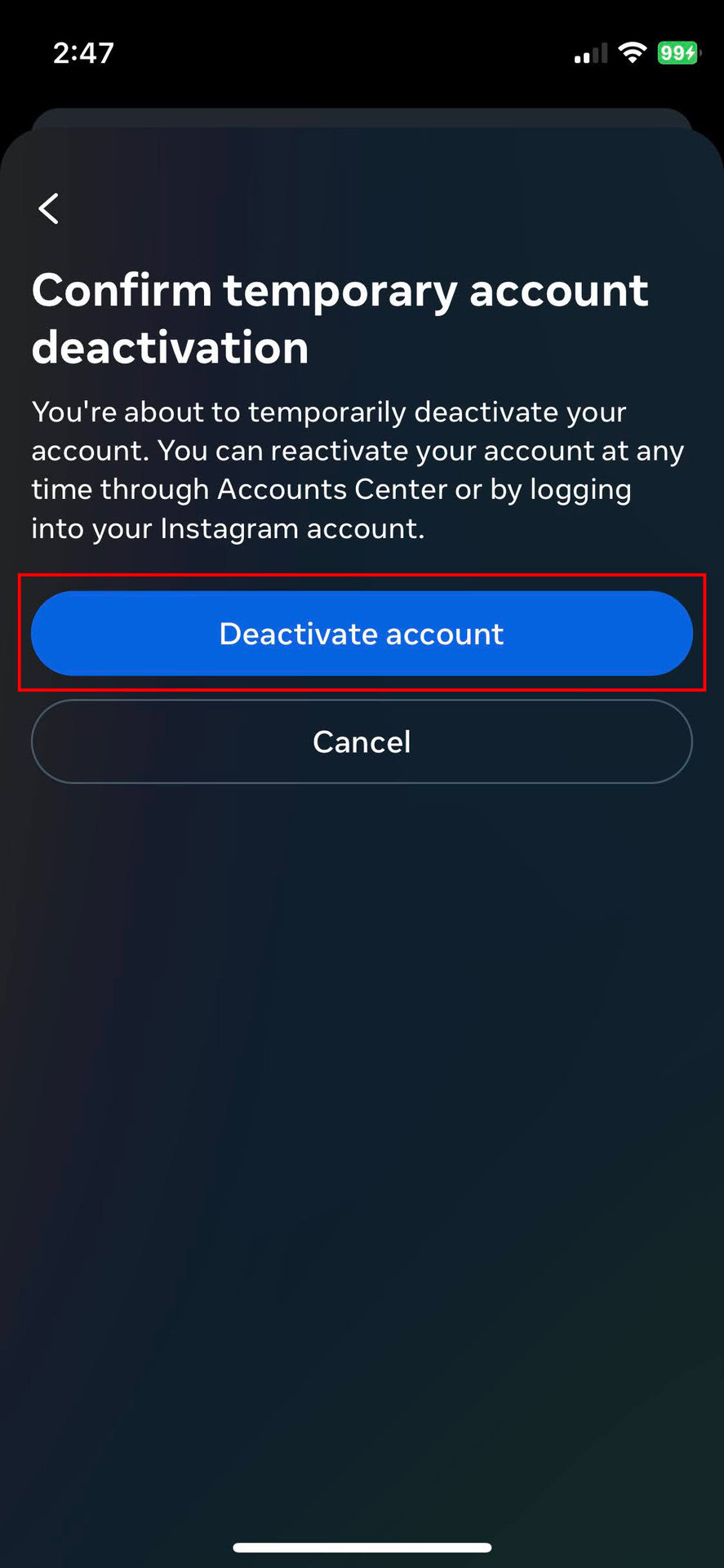This screenshot has width=724, height=1568.
Task: Cancel the account deactivation
Action: [x=362, y=742]
